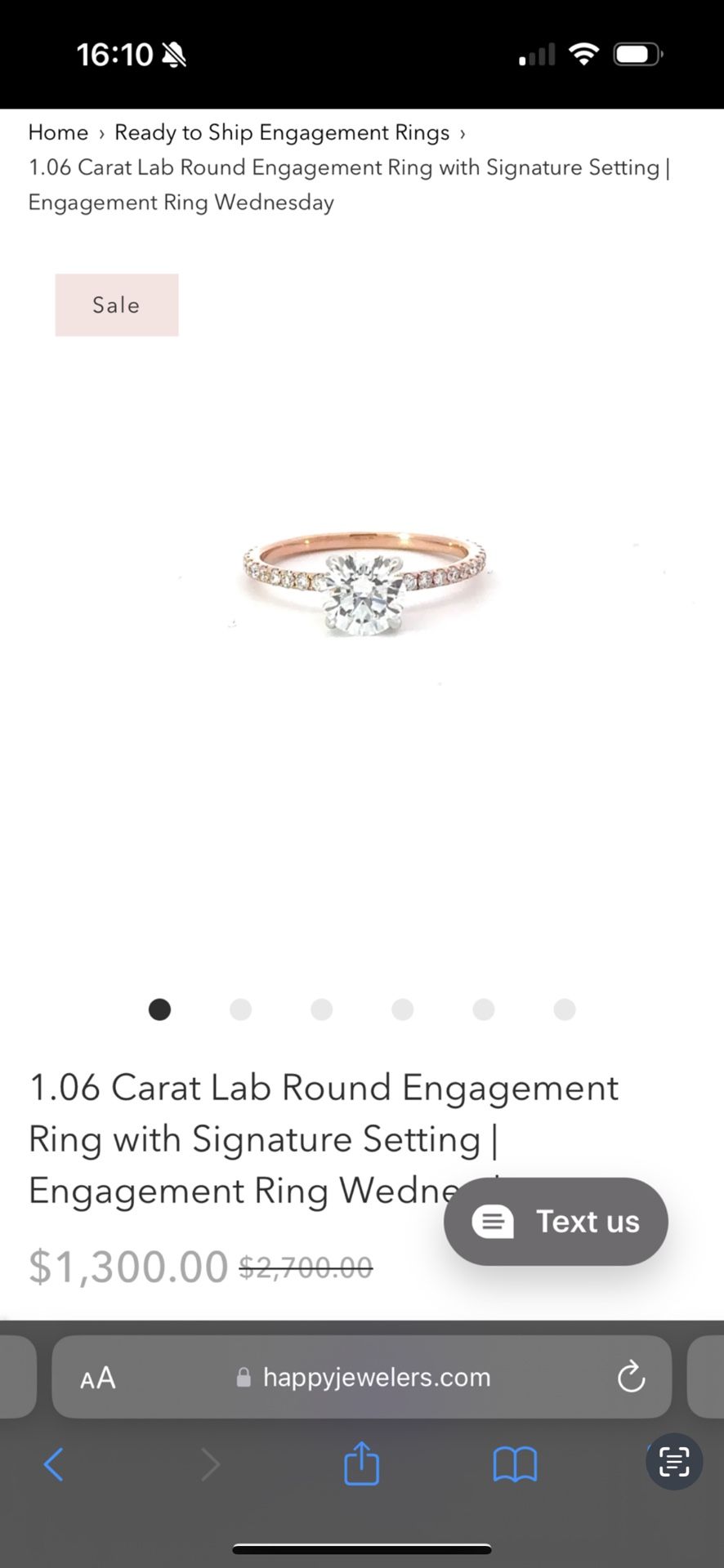Viewport: 724px width, 1568px height.
Task: Open Ready to Ship Engagement Rings breadcrumb
Action: point(282,132)
